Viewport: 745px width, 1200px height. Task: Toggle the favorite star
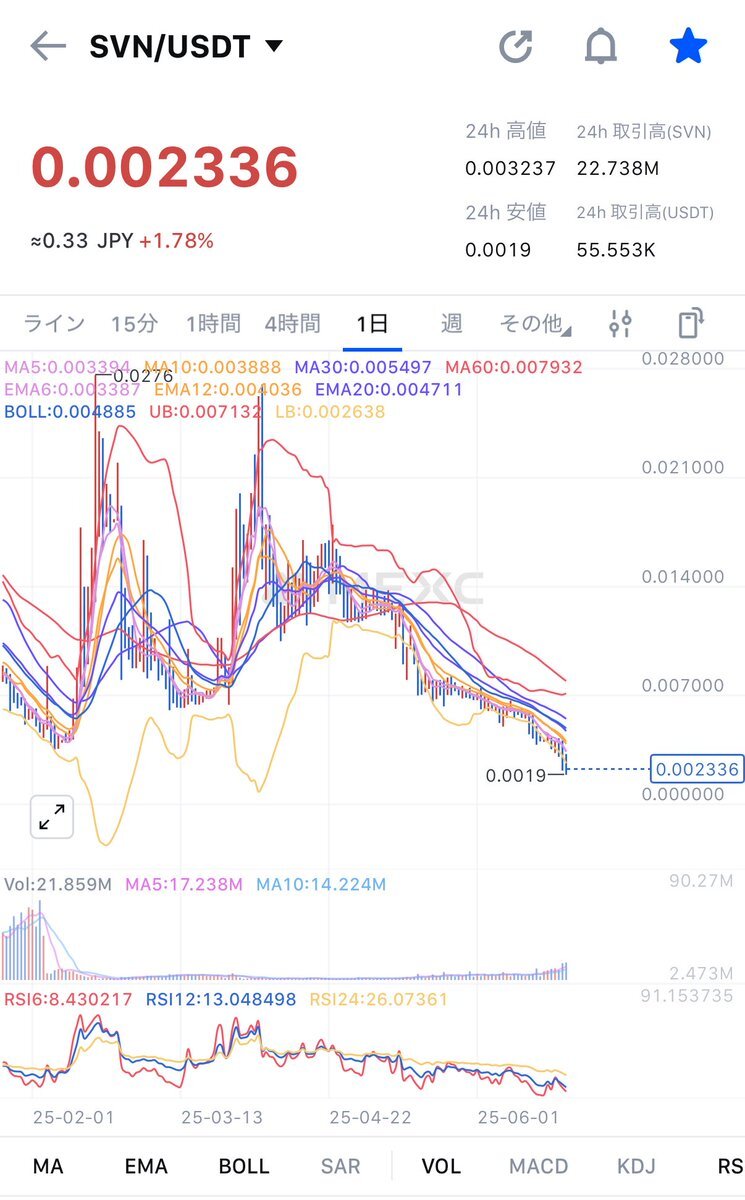pos(688,46)
